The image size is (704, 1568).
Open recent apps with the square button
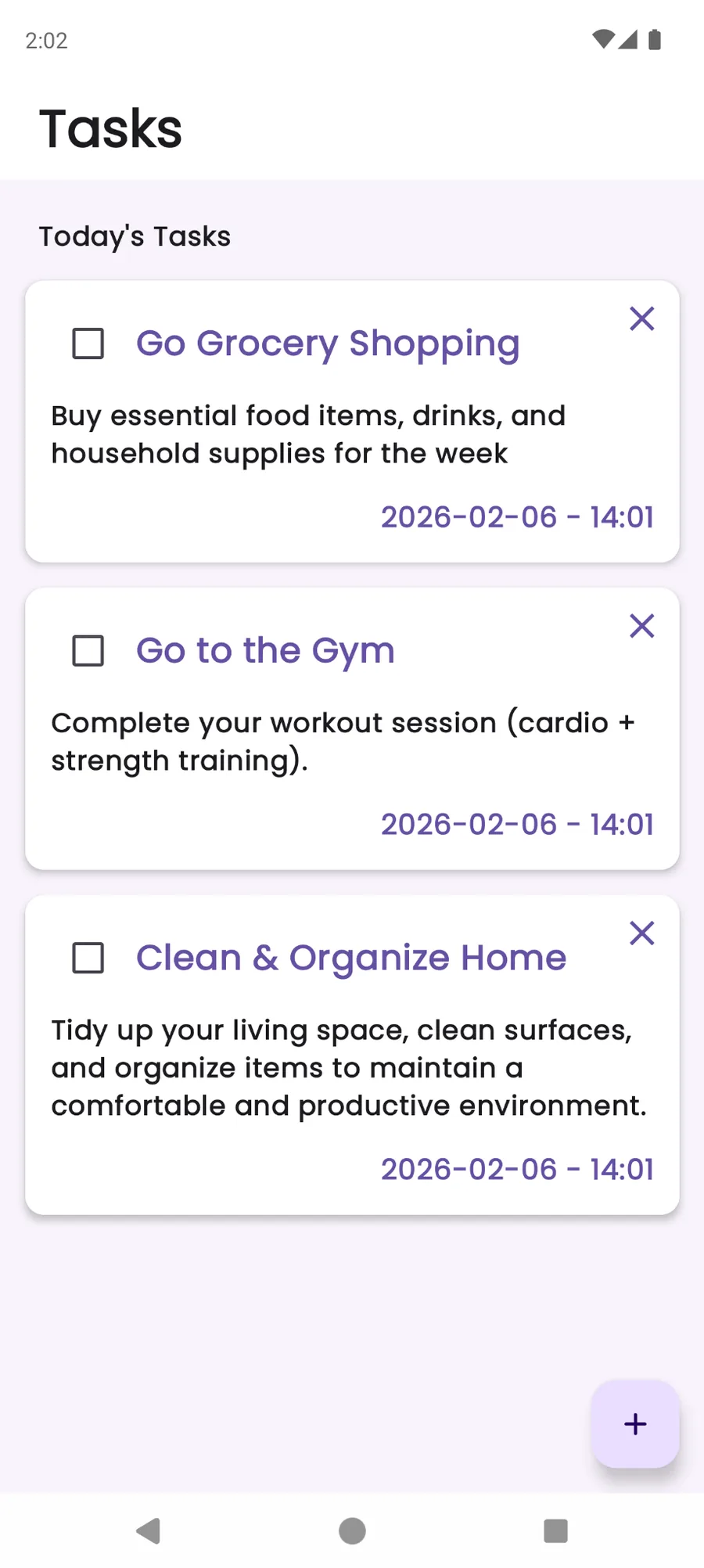[555, 1530]
